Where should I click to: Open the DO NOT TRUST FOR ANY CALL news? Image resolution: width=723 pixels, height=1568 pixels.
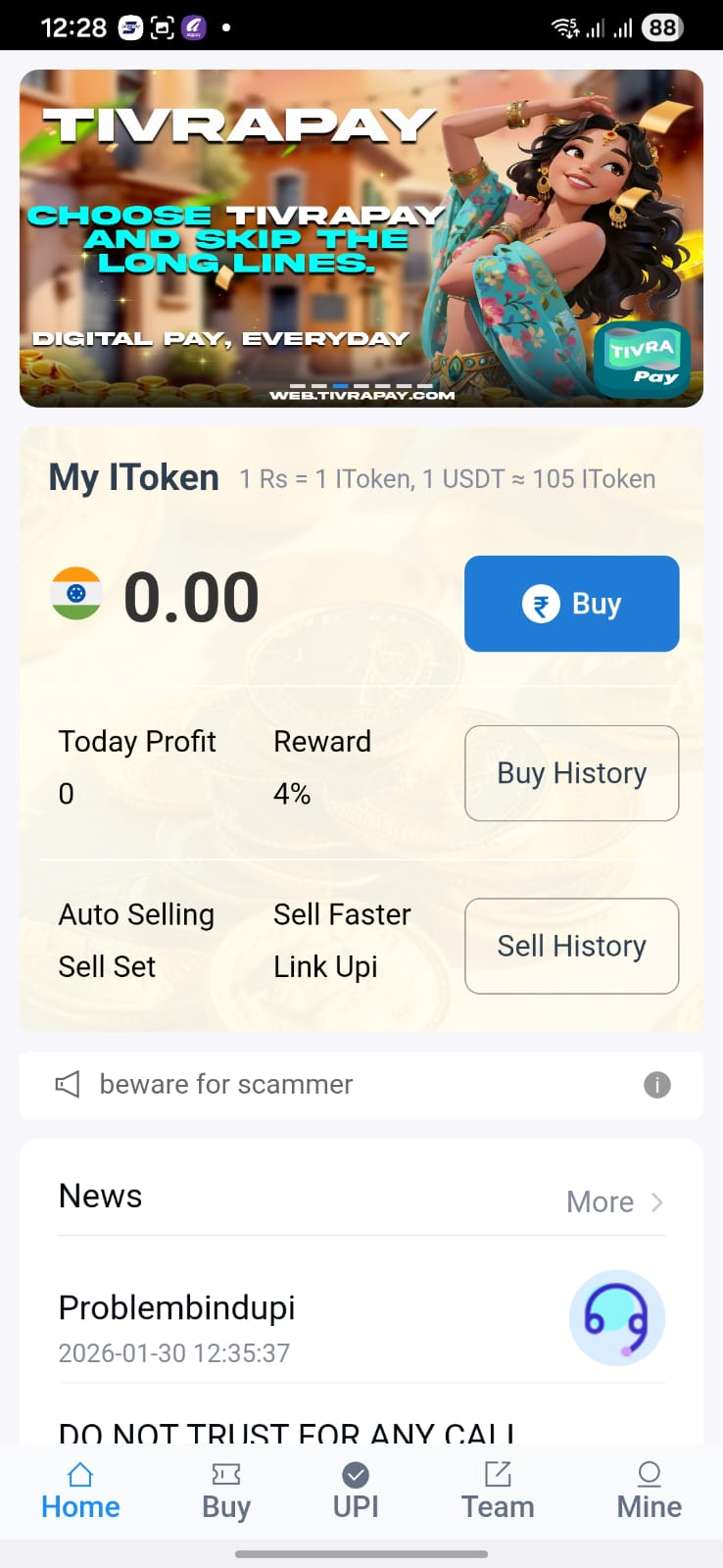click(287, 1431)
